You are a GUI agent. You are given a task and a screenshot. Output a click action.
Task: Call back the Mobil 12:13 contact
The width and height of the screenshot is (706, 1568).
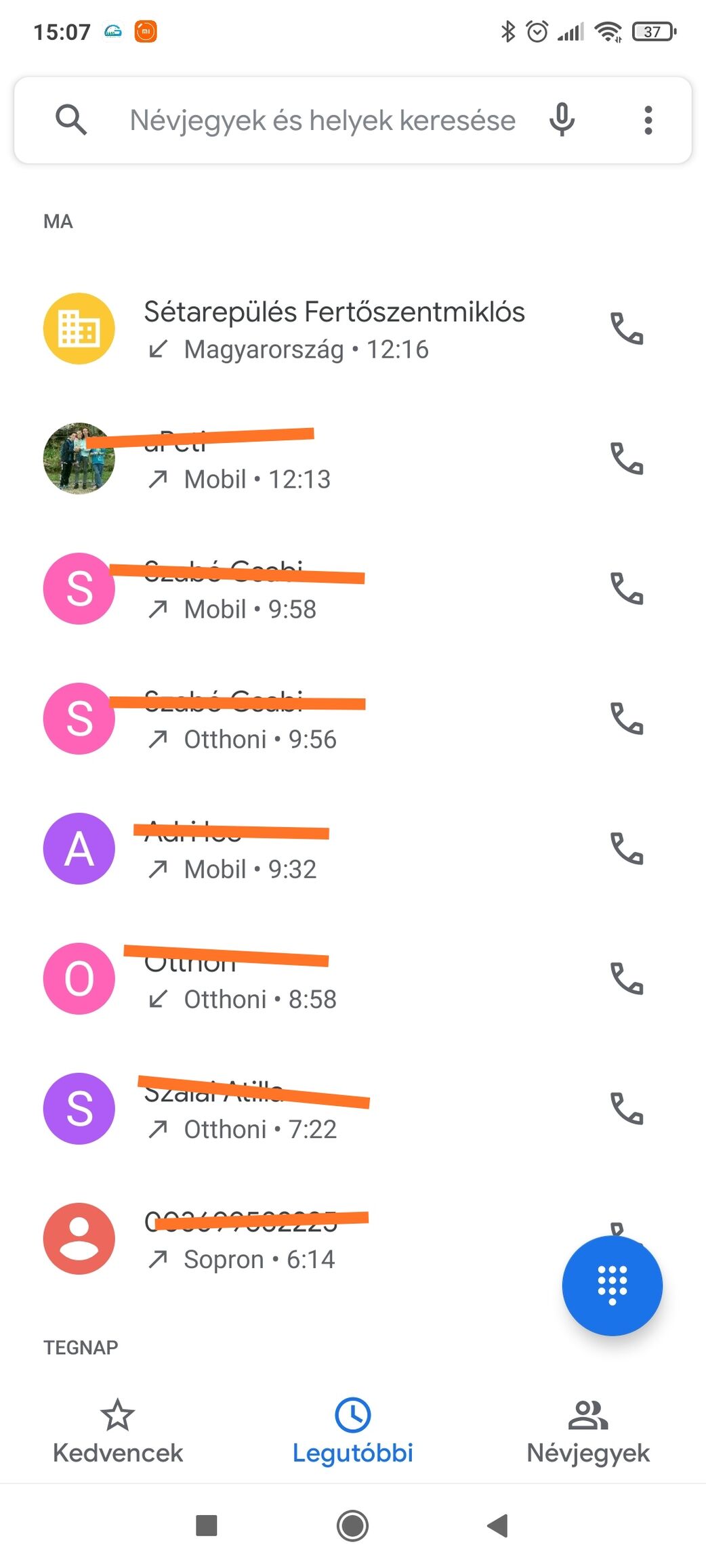click(x=627, y=459)
